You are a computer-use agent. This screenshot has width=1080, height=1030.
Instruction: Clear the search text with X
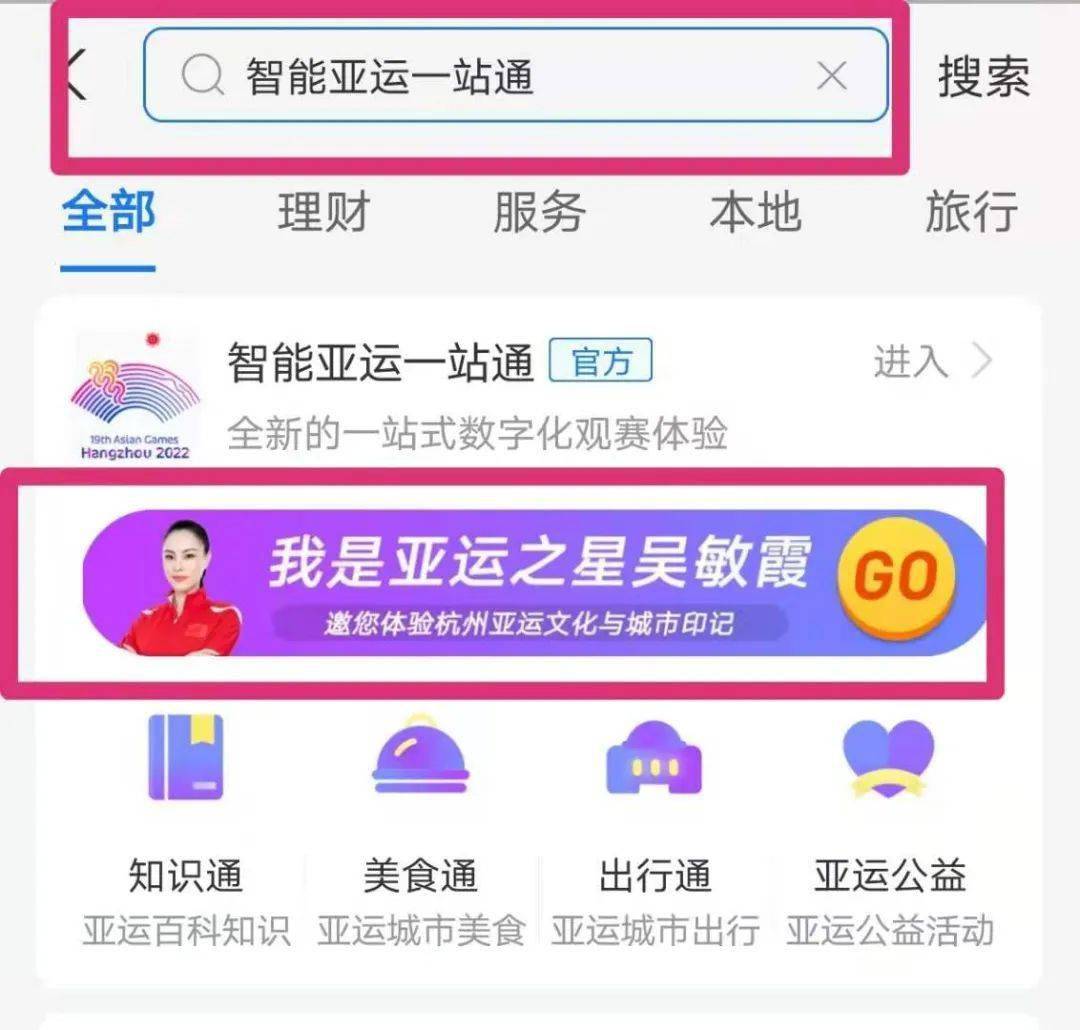832,76
